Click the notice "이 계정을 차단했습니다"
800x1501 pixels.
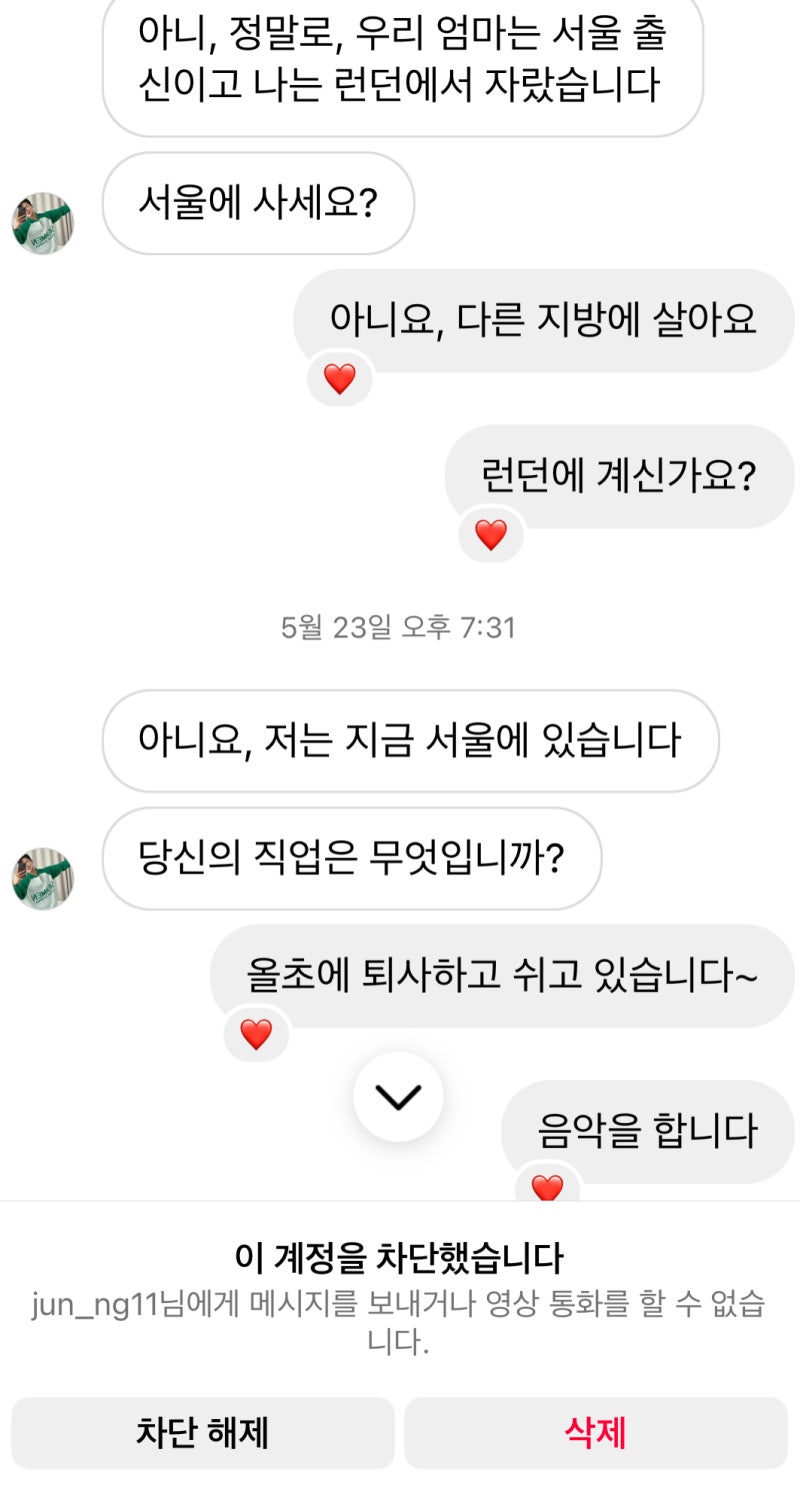(x=399, y=1255)
